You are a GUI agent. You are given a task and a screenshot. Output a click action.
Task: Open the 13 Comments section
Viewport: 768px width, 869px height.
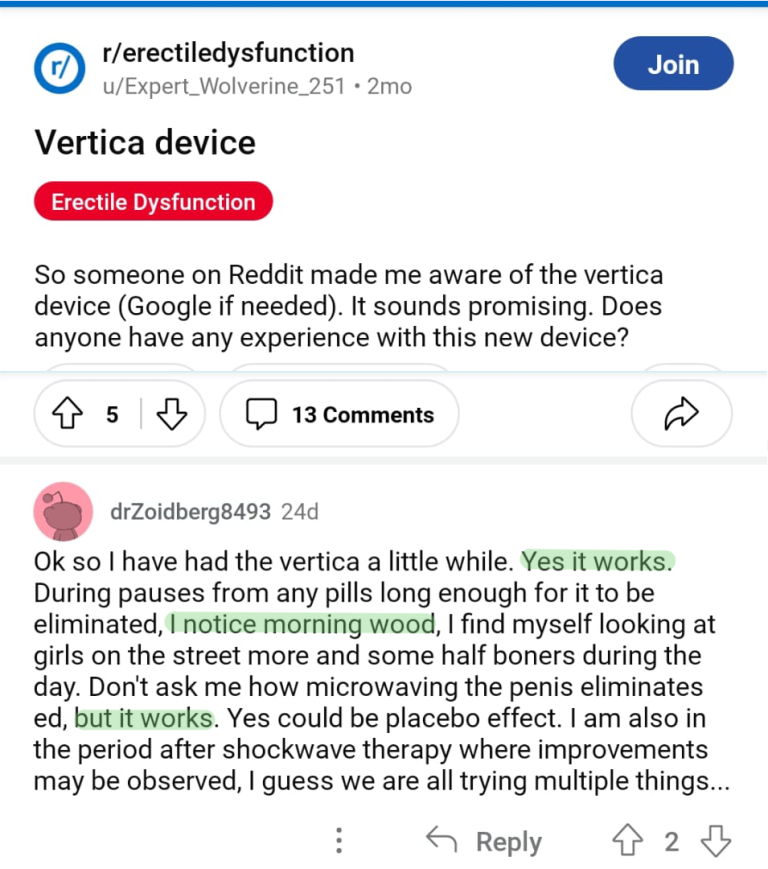point(339,414)
